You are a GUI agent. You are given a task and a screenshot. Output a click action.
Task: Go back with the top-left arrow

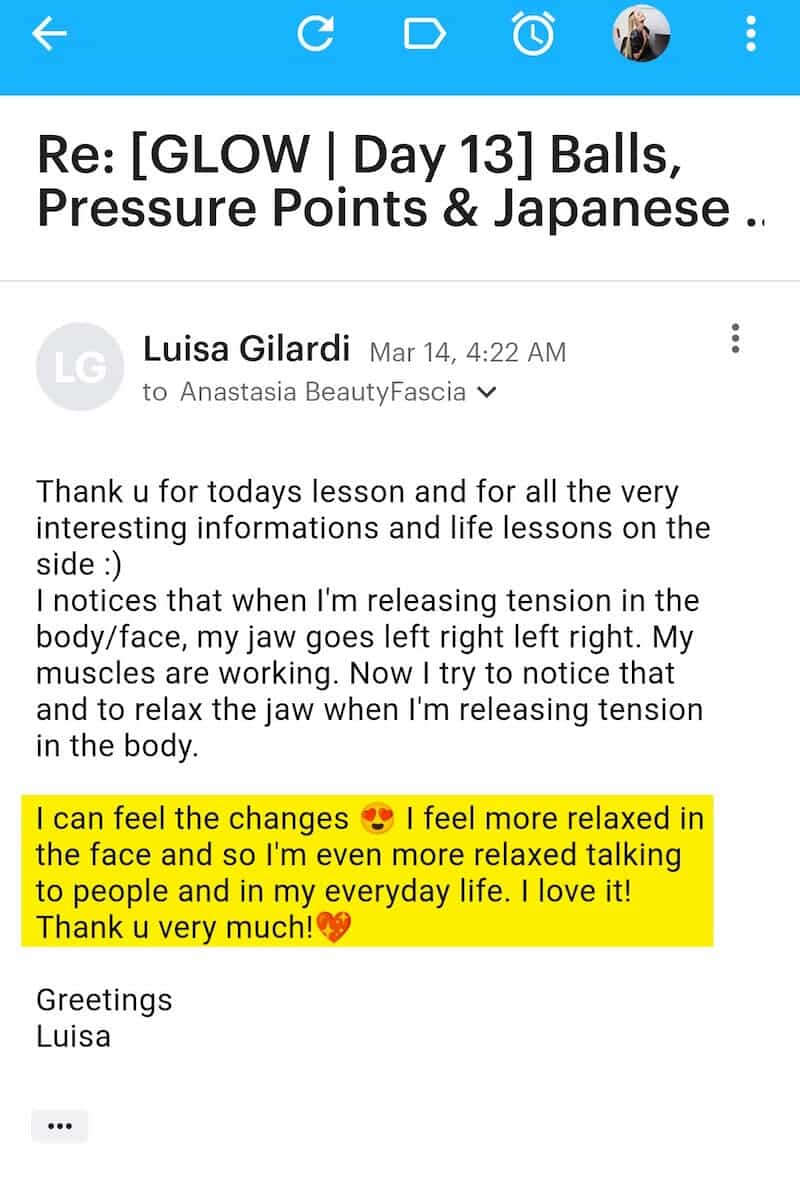[48, 34]
